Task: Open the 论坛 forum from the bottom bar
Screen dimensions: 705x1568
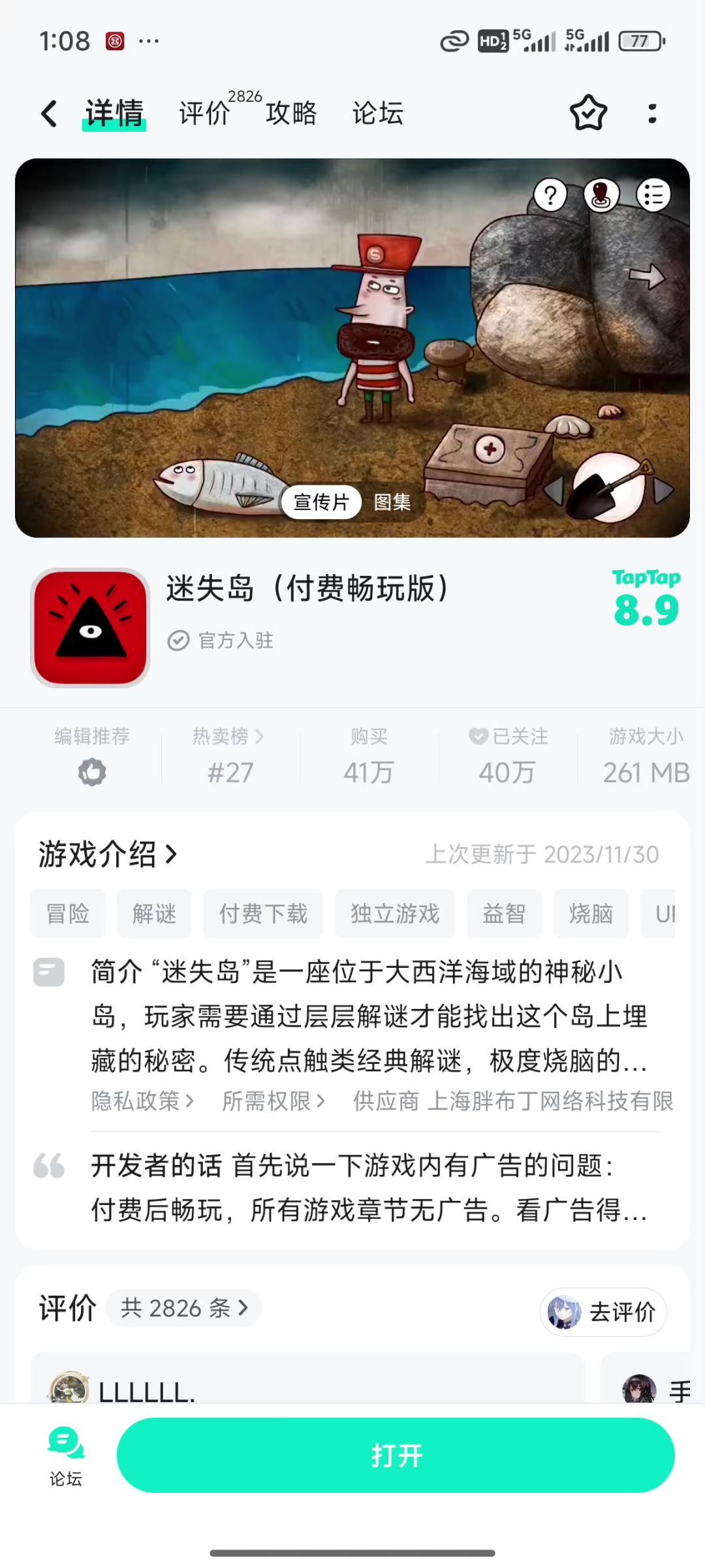Action: [66, 1456]
